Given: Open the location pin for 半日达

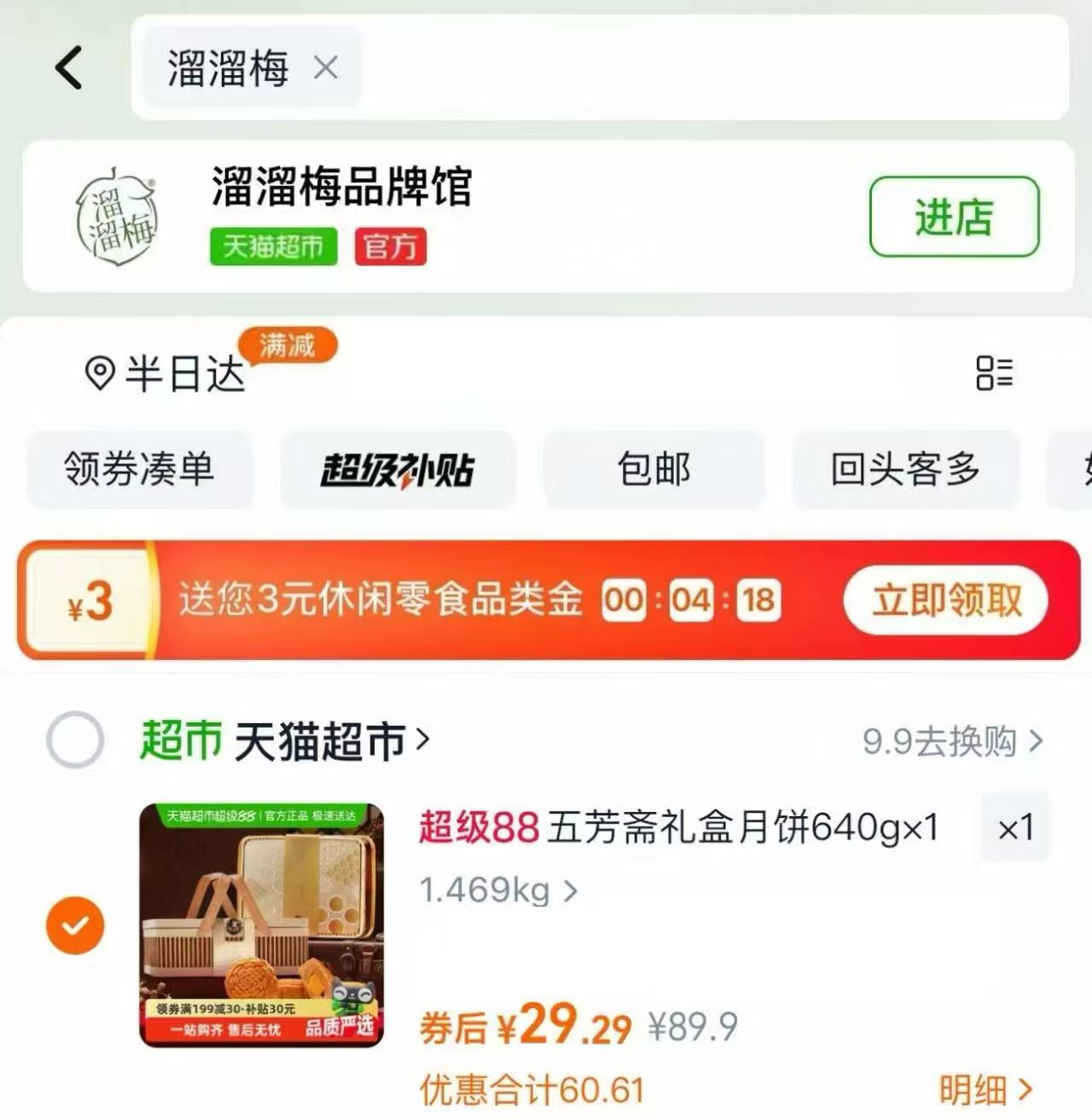Looking at the screenshot, I should (x=100, y=373).
